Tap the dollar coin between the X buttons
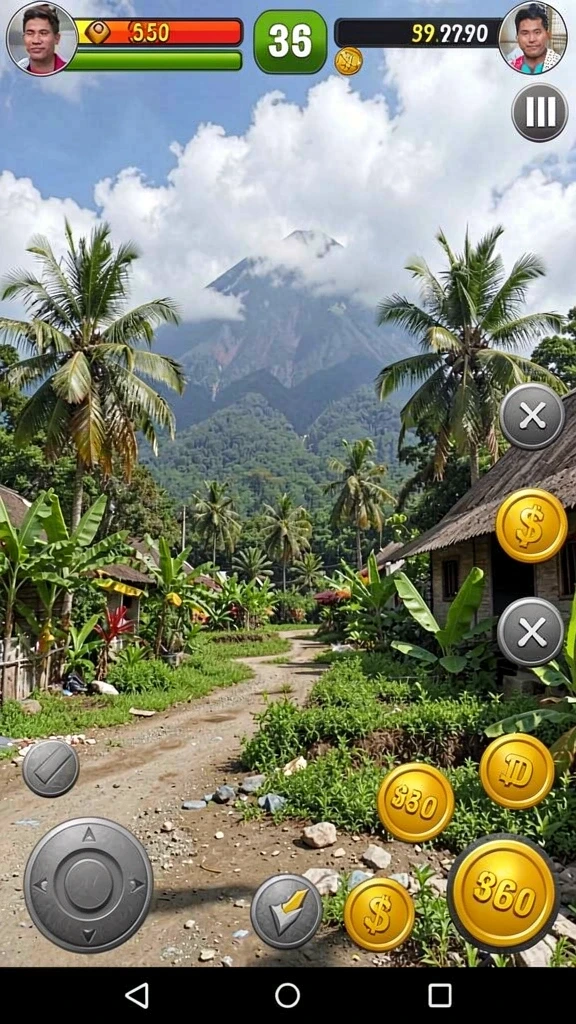 coord(531,526)
